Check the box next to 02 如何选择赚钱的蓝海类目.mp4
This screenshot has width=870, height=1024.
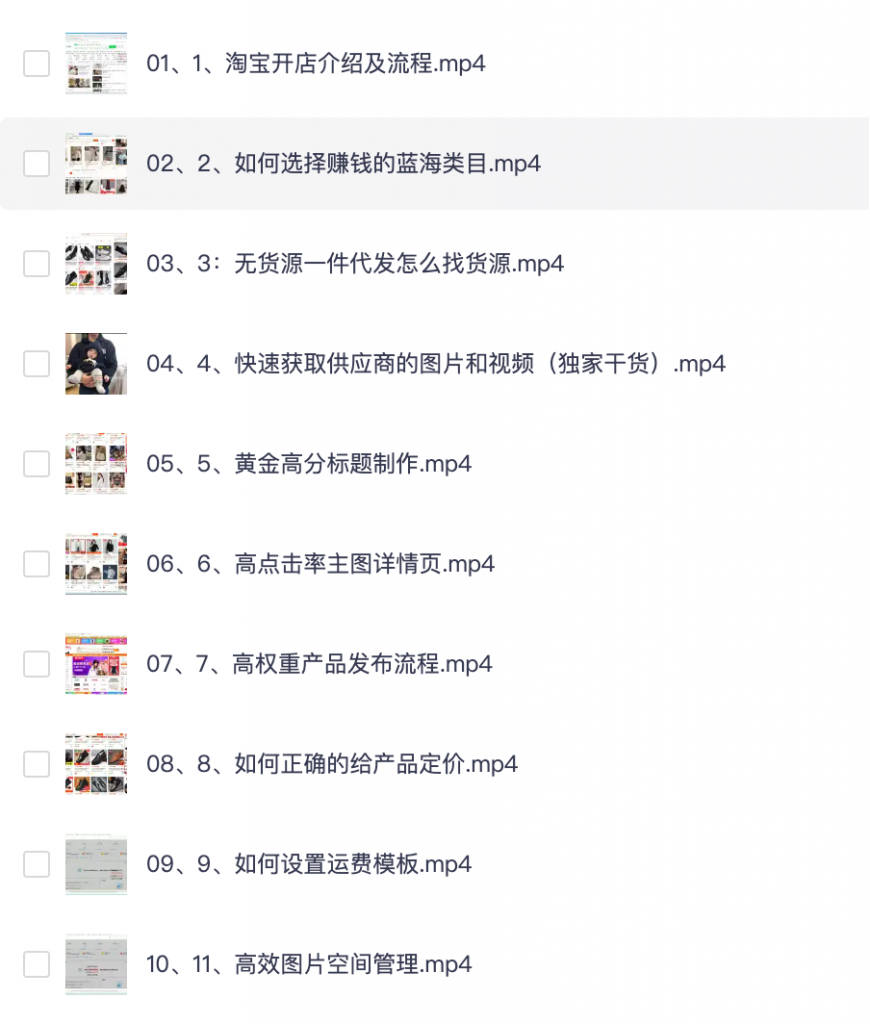(x=36, y=164)
